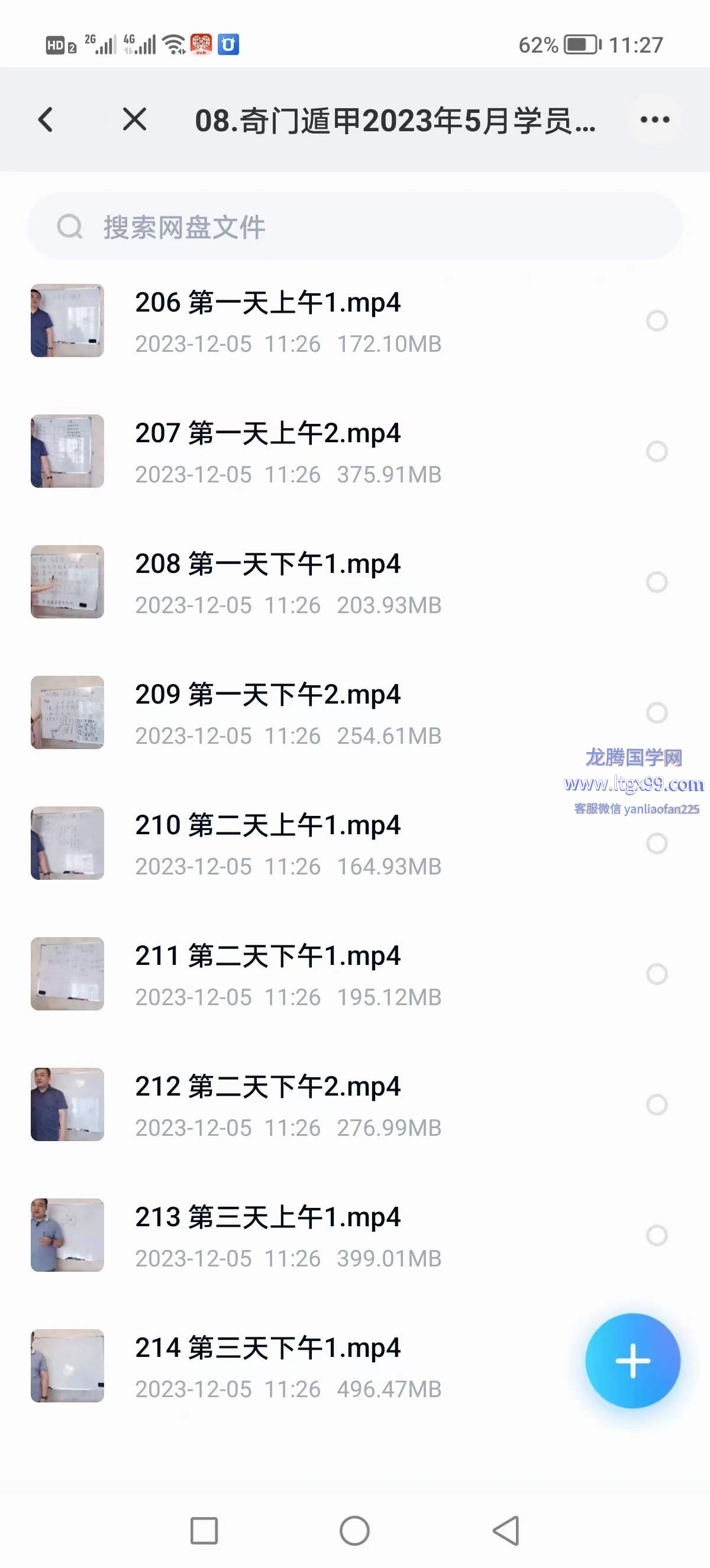Tap the thumbnail of 207 第一天上午2.mp4
The height and width of the screenshot is (1568, 710).
(x=67, y=451)
